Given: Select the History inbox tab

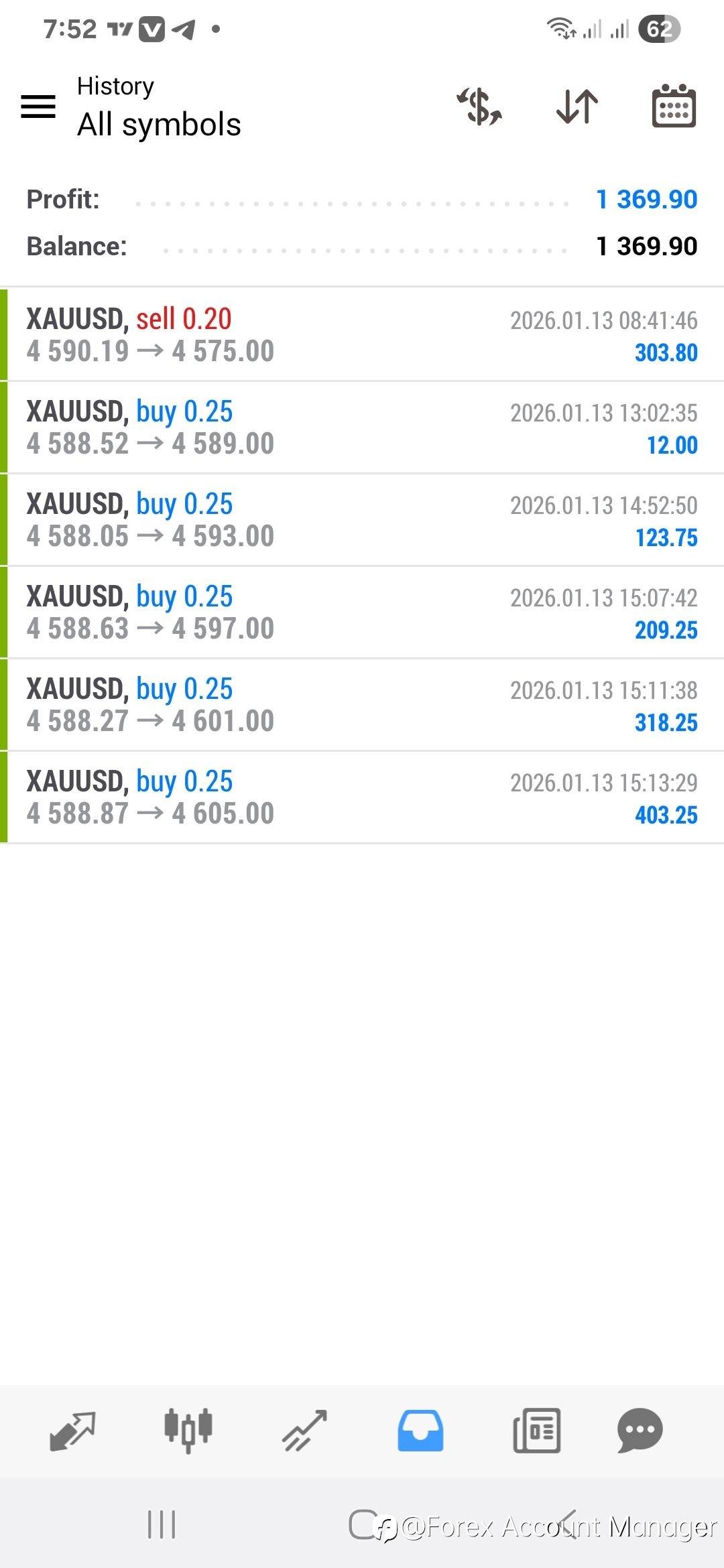Looking at the screenshot, I should 420,1431.
